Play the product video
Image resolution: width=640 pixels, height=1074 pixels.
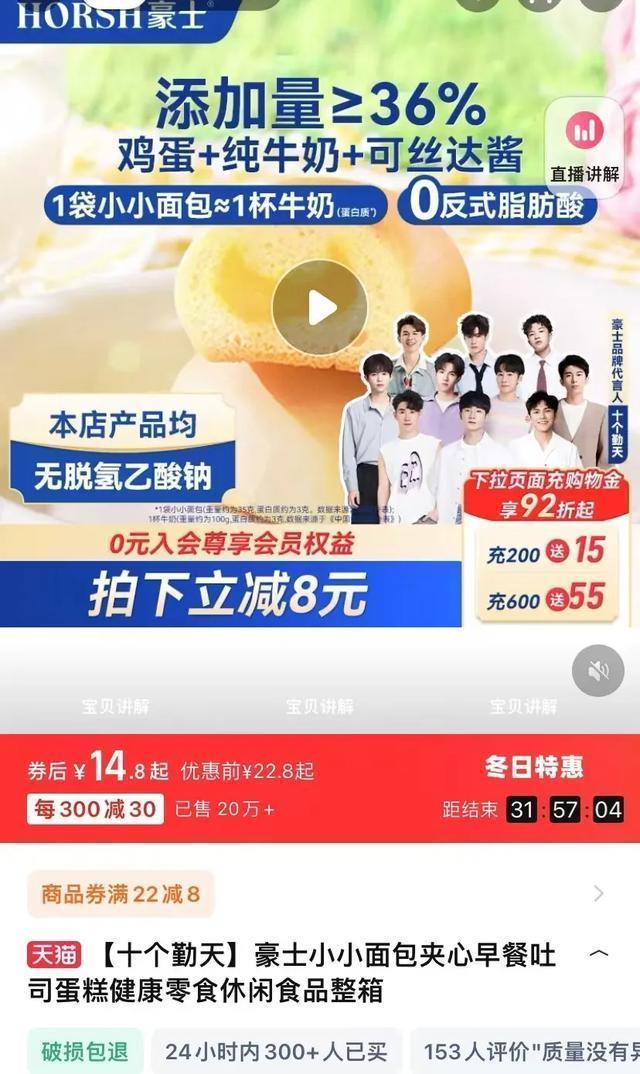319,308
